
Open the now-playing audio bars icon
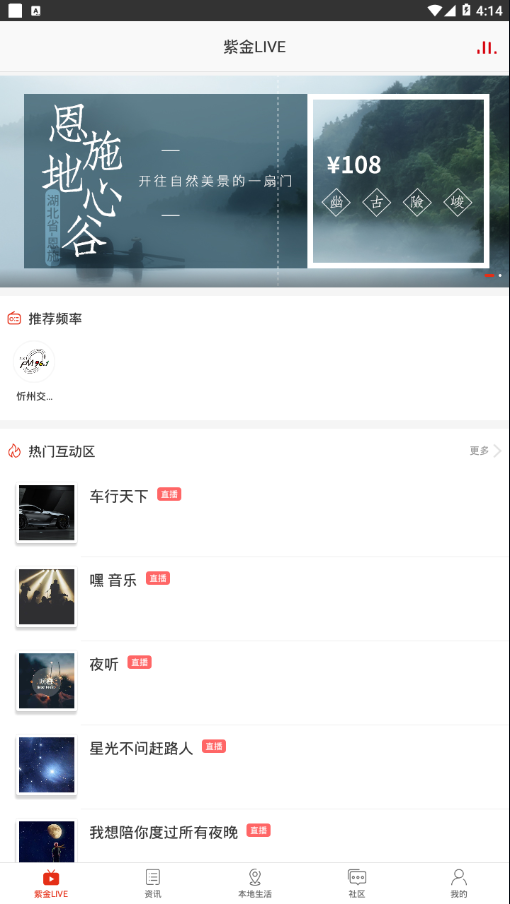[486, 47]
